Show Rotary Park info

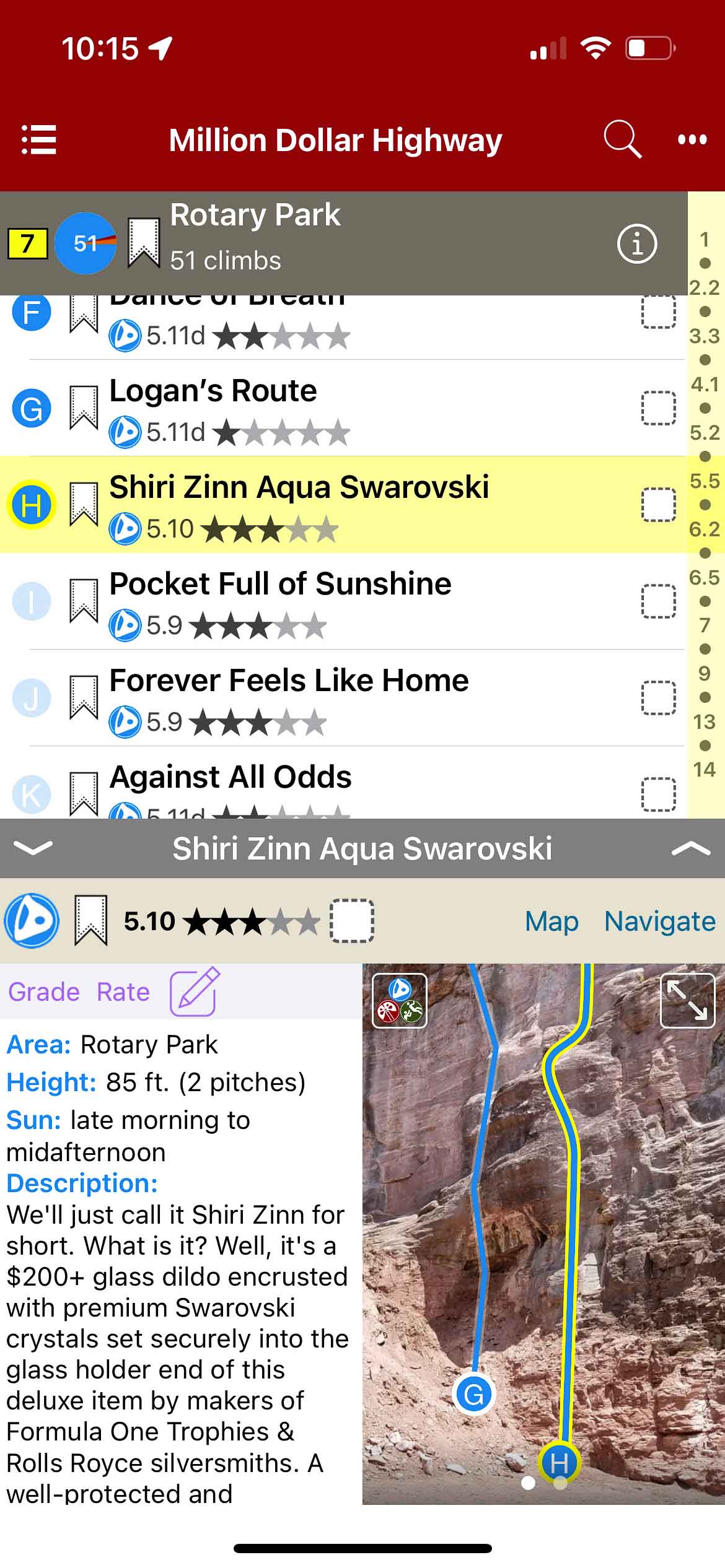point(636,243)
